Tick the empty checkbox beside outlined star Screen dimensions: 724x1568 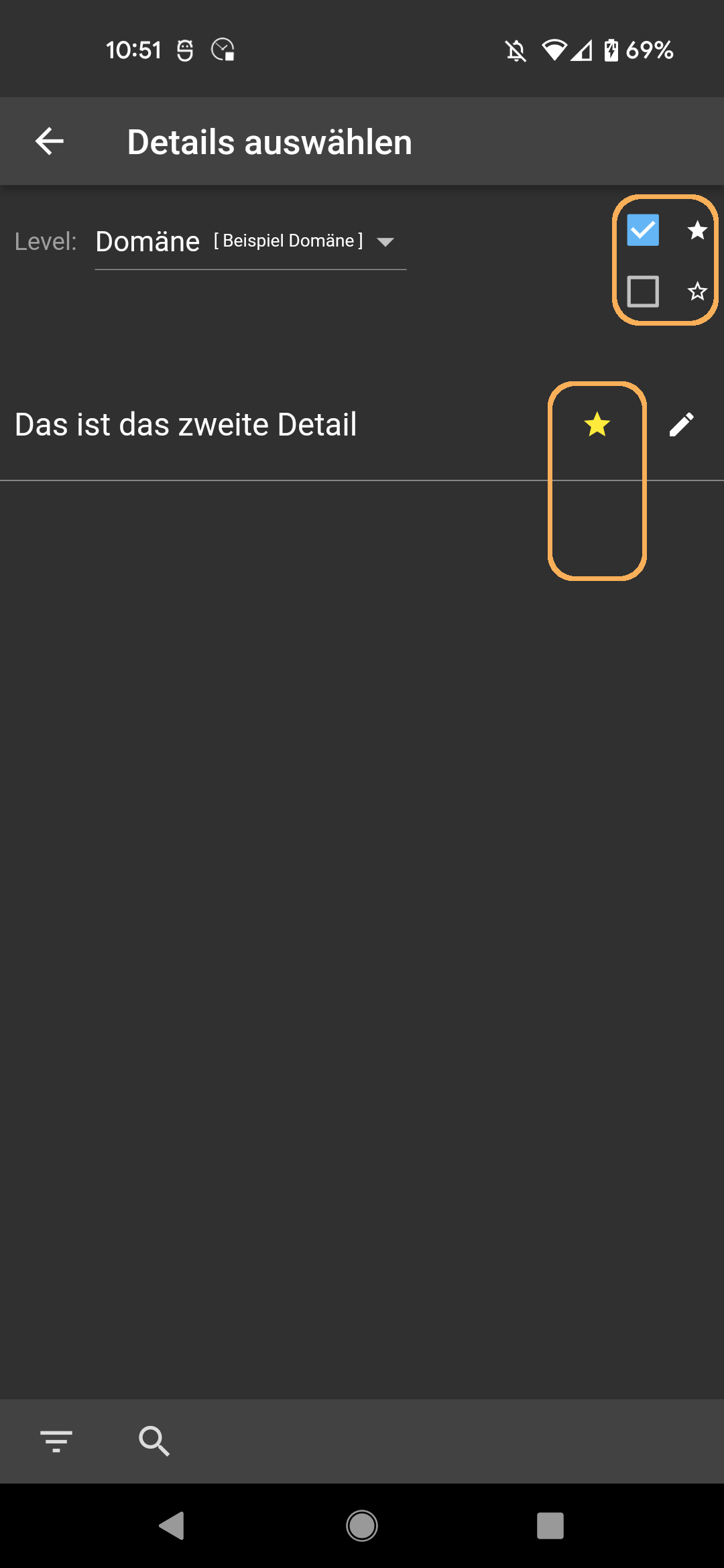click(x=643, y=291)
